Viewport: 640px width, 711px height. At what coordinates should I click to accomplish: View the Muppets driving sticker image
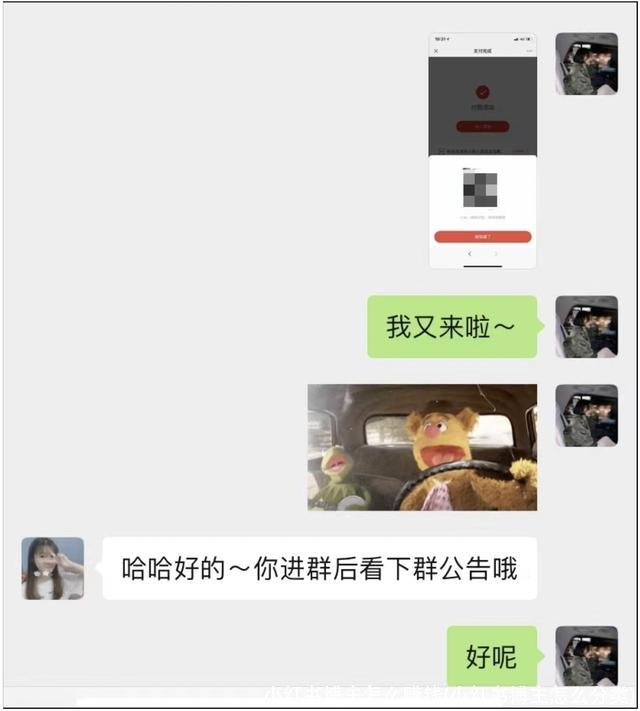(421, 447)
